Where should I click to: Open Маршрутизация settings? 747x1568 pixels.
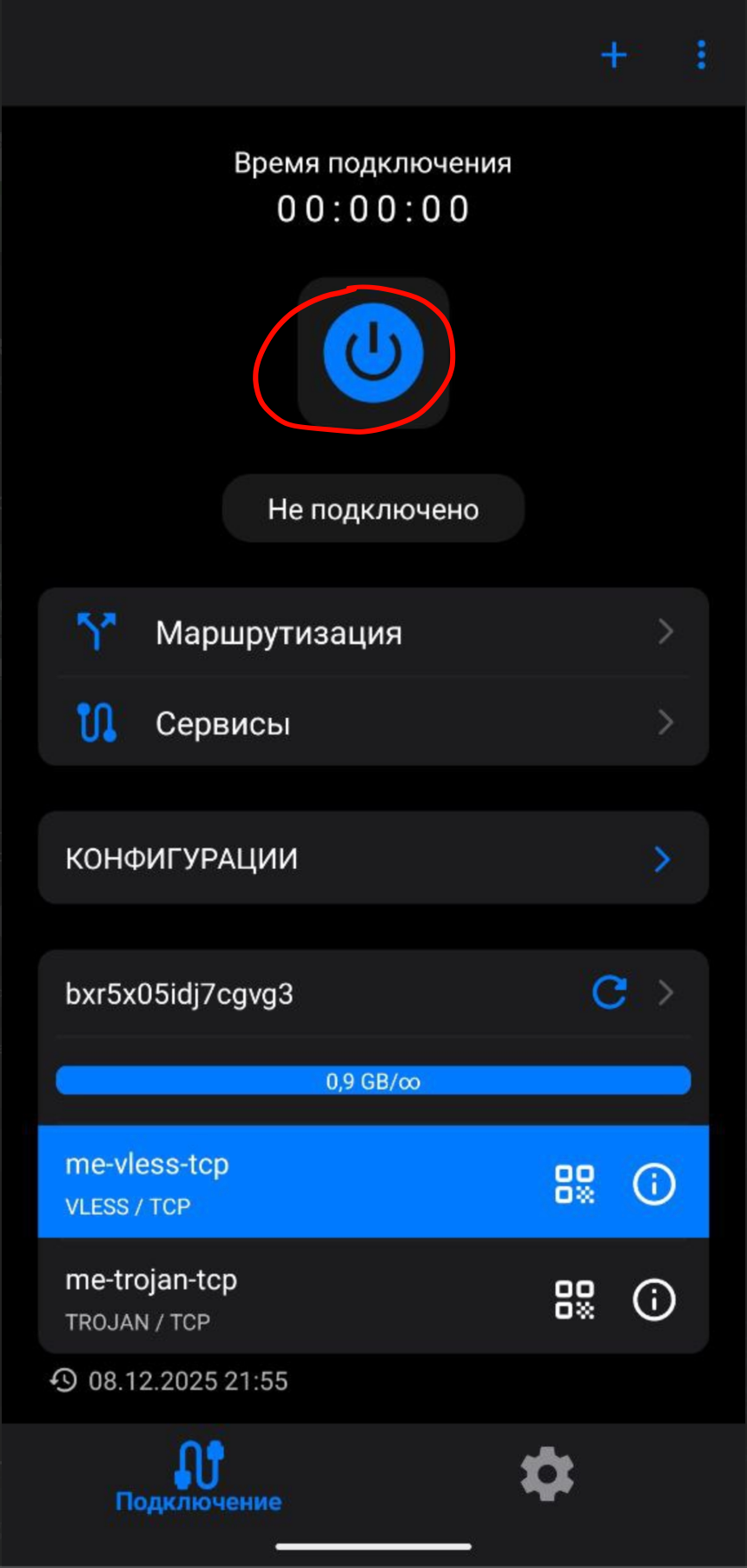(373, 633)
